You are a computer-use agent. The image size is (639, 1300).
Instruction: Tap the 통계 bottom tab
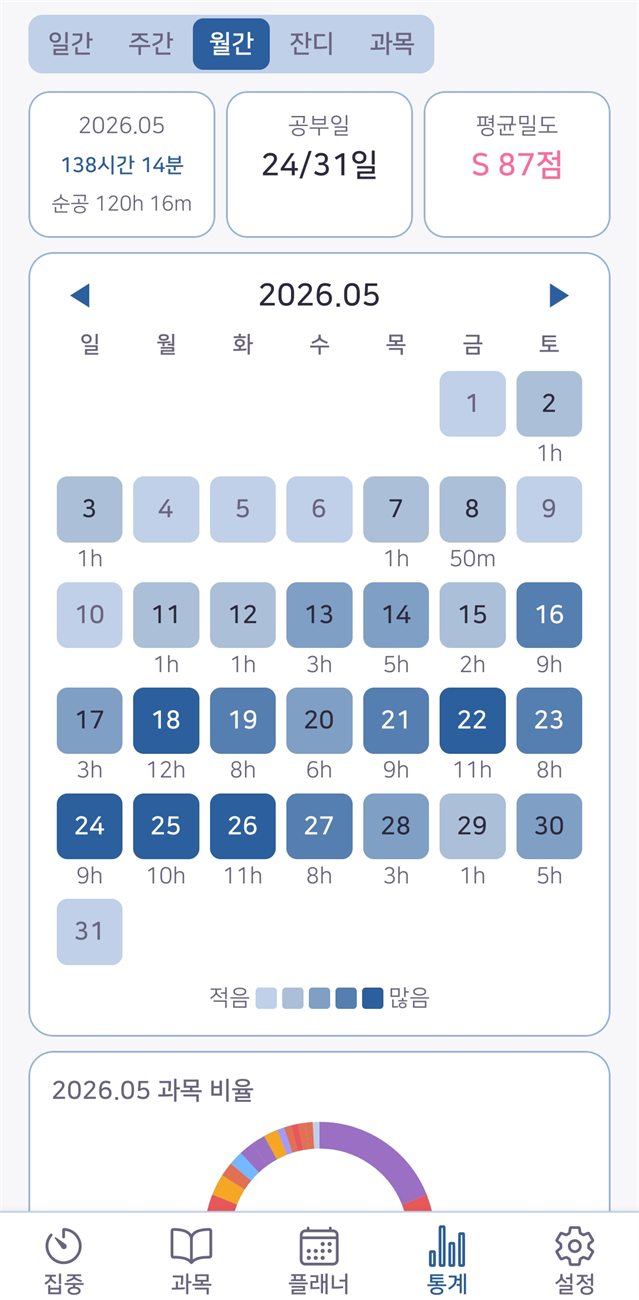(x=447, y=1260)
